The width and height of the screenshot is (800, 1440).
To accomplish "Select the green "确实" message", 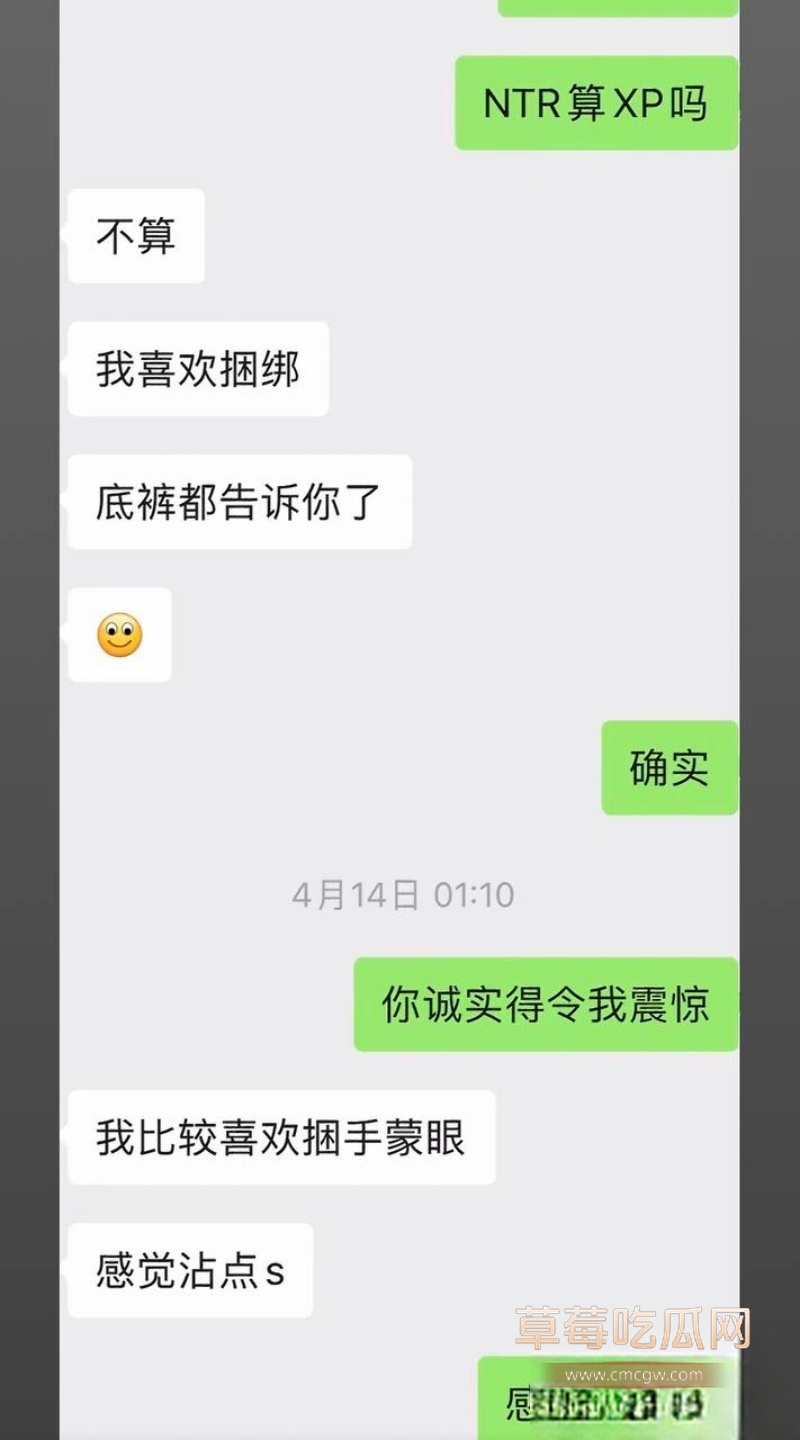I will click(x=668, y=767).
